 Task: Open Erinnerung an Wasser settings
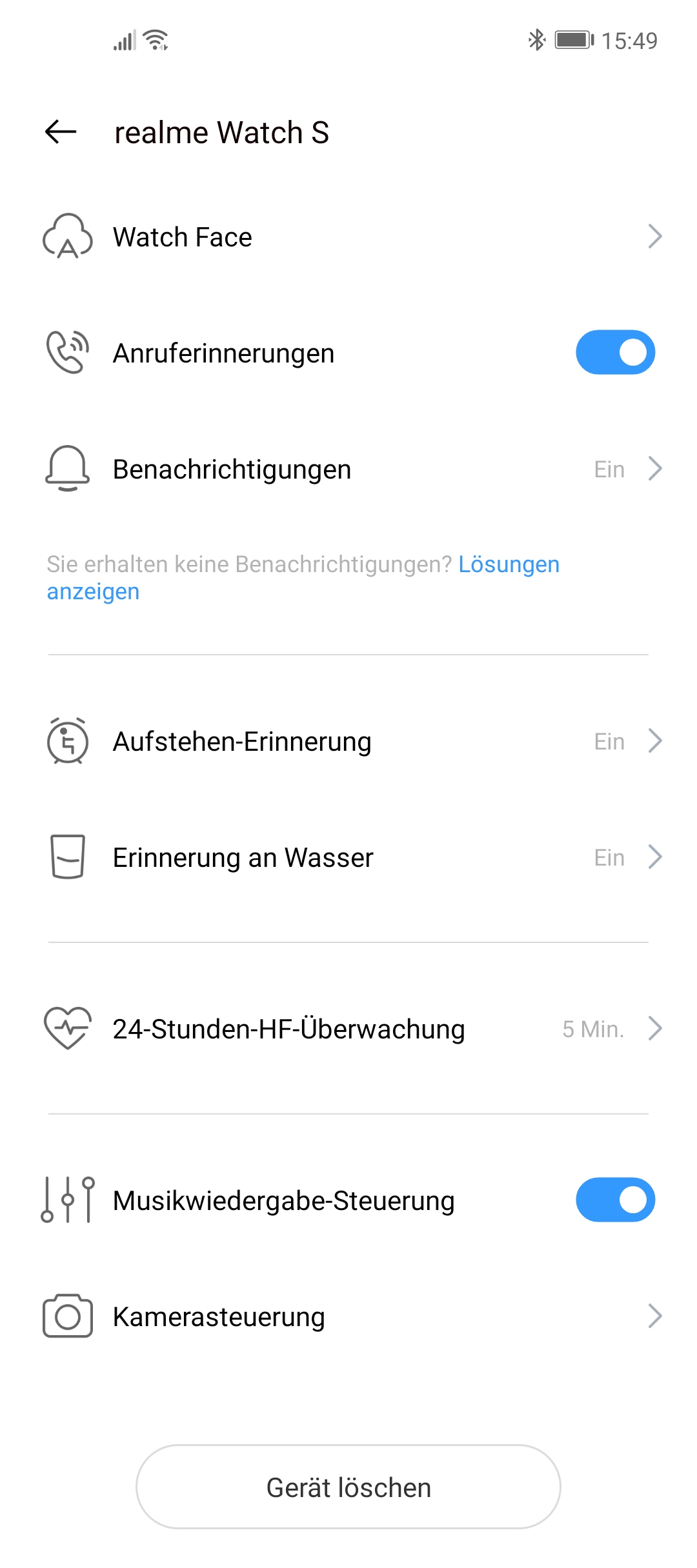tap(348, 857)
